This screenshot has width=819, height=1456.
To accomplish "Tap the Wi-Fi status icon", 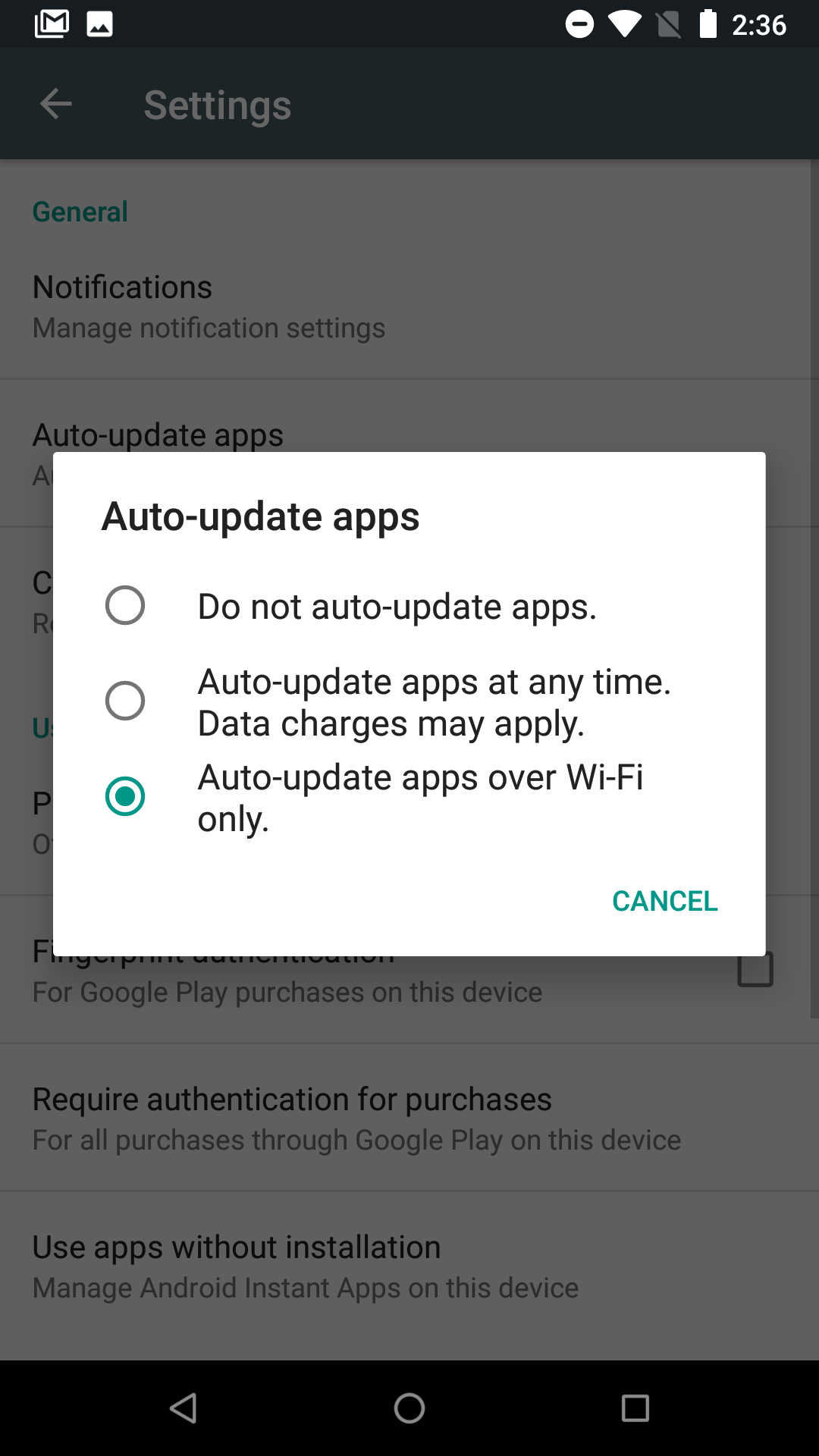I will click(624, 23).
